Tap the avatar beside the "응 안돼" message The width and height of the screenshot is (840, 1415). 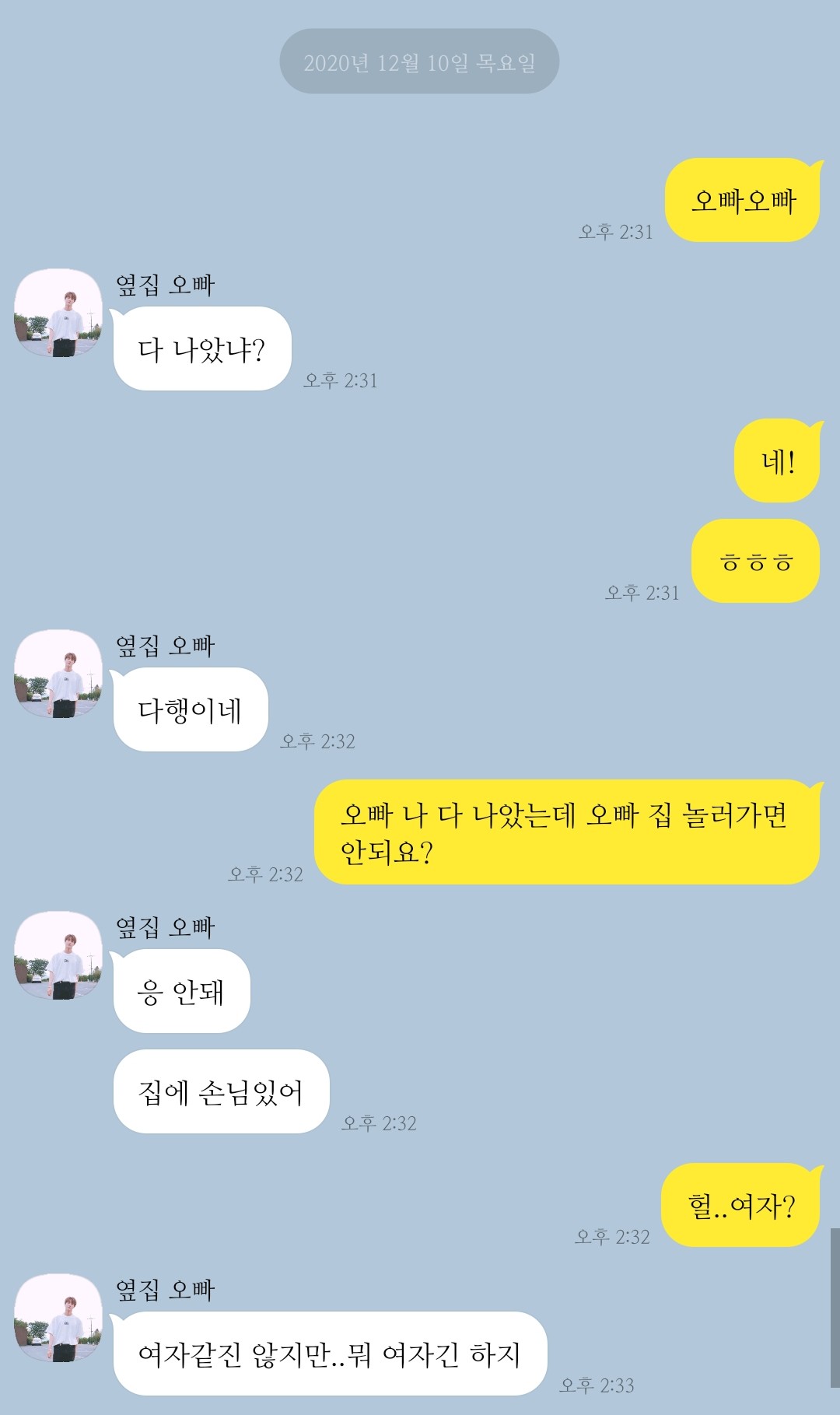point(58,955)
